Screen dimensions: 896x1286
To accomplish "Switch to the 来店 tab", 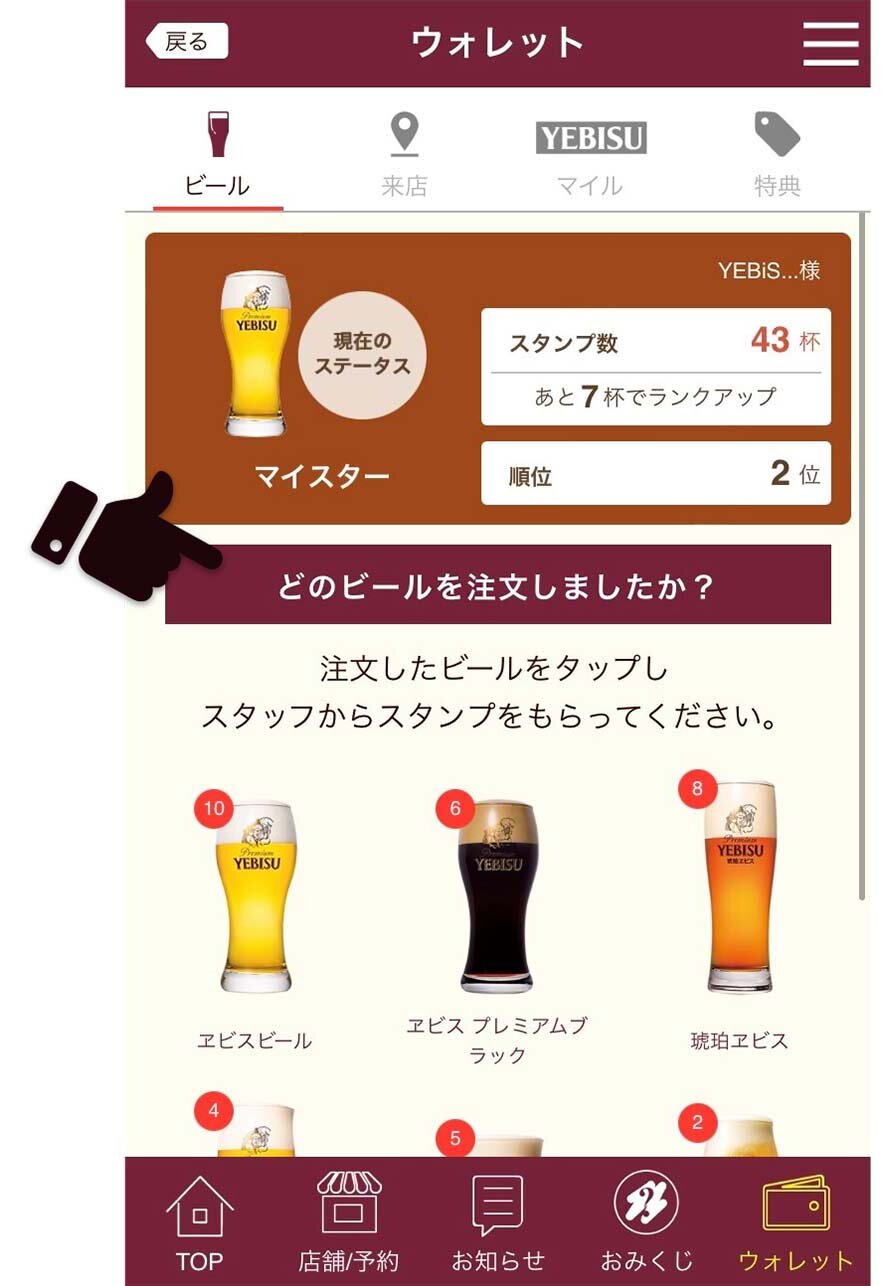I will (404, 155).
